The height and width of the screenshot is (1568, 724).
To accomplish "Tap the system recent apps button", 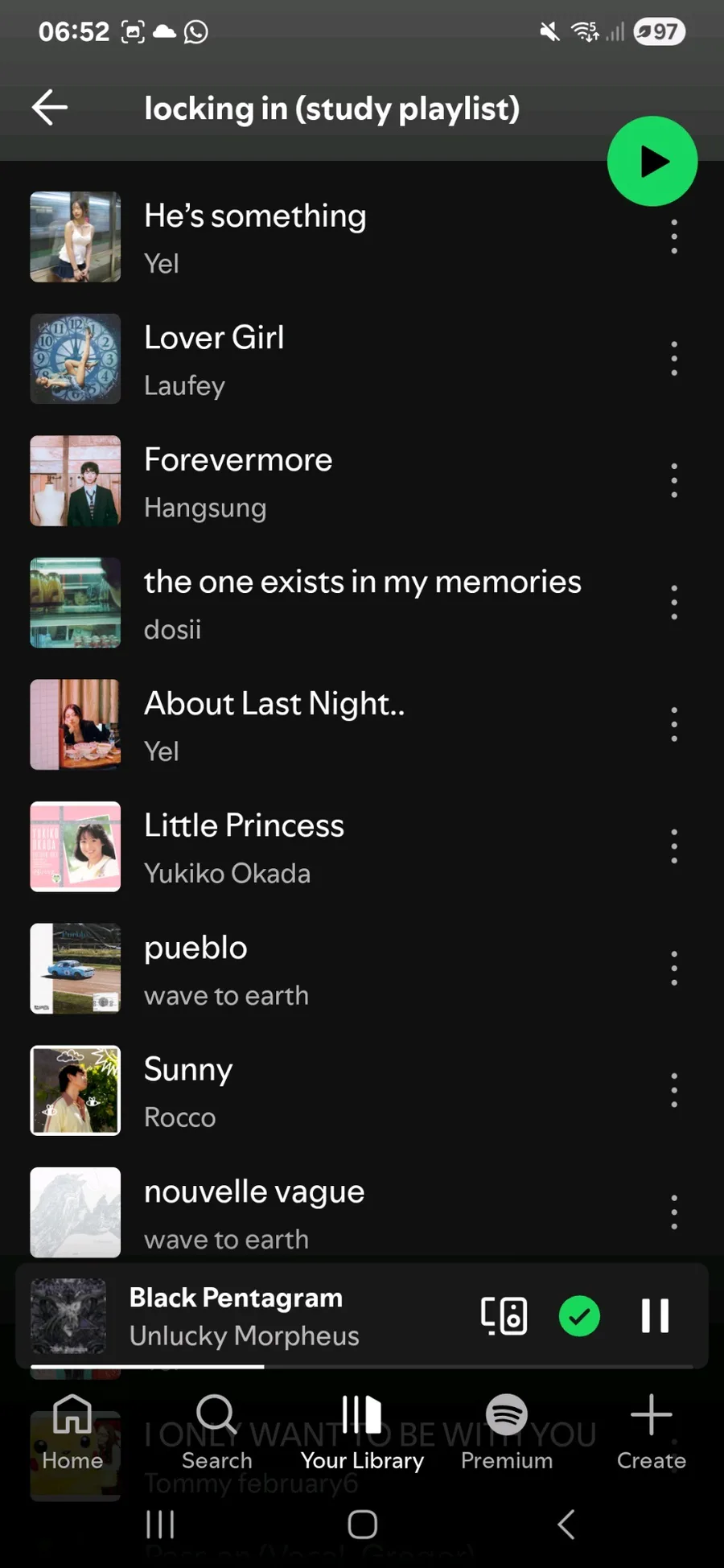I will 160,1524.
